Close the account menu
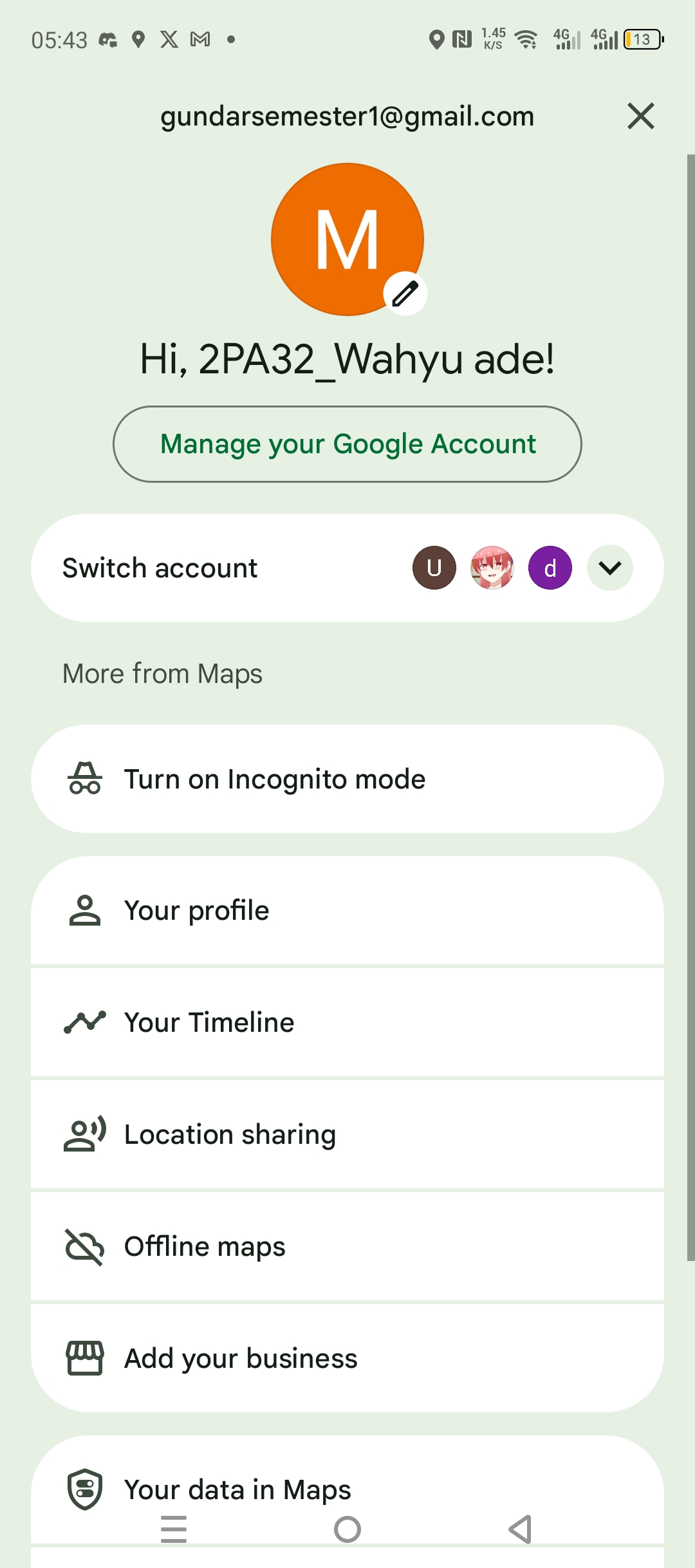Viewport: 695px width, 1568px height. coord(640,117)
